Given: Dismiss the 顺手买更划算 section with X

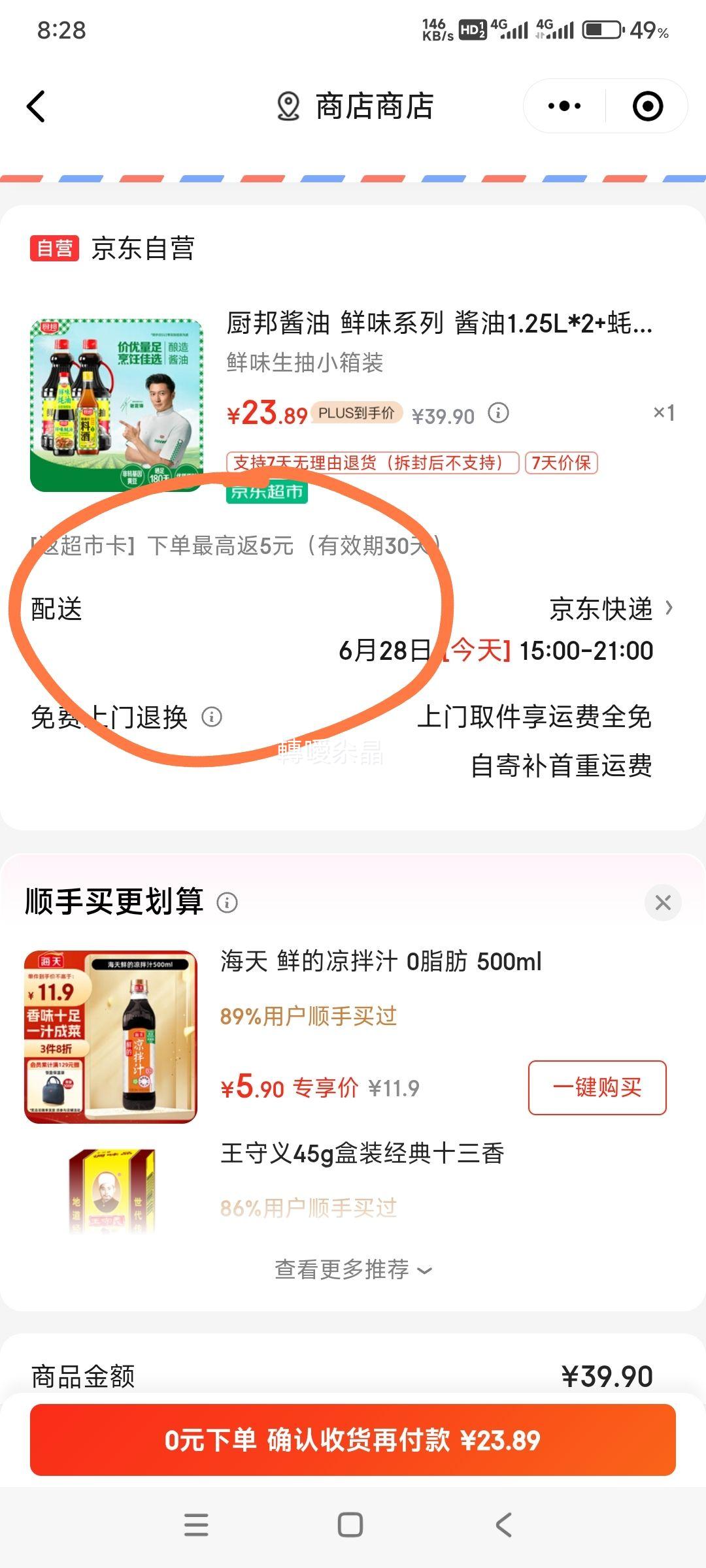Looking at the screenshot, I should 664,902.
